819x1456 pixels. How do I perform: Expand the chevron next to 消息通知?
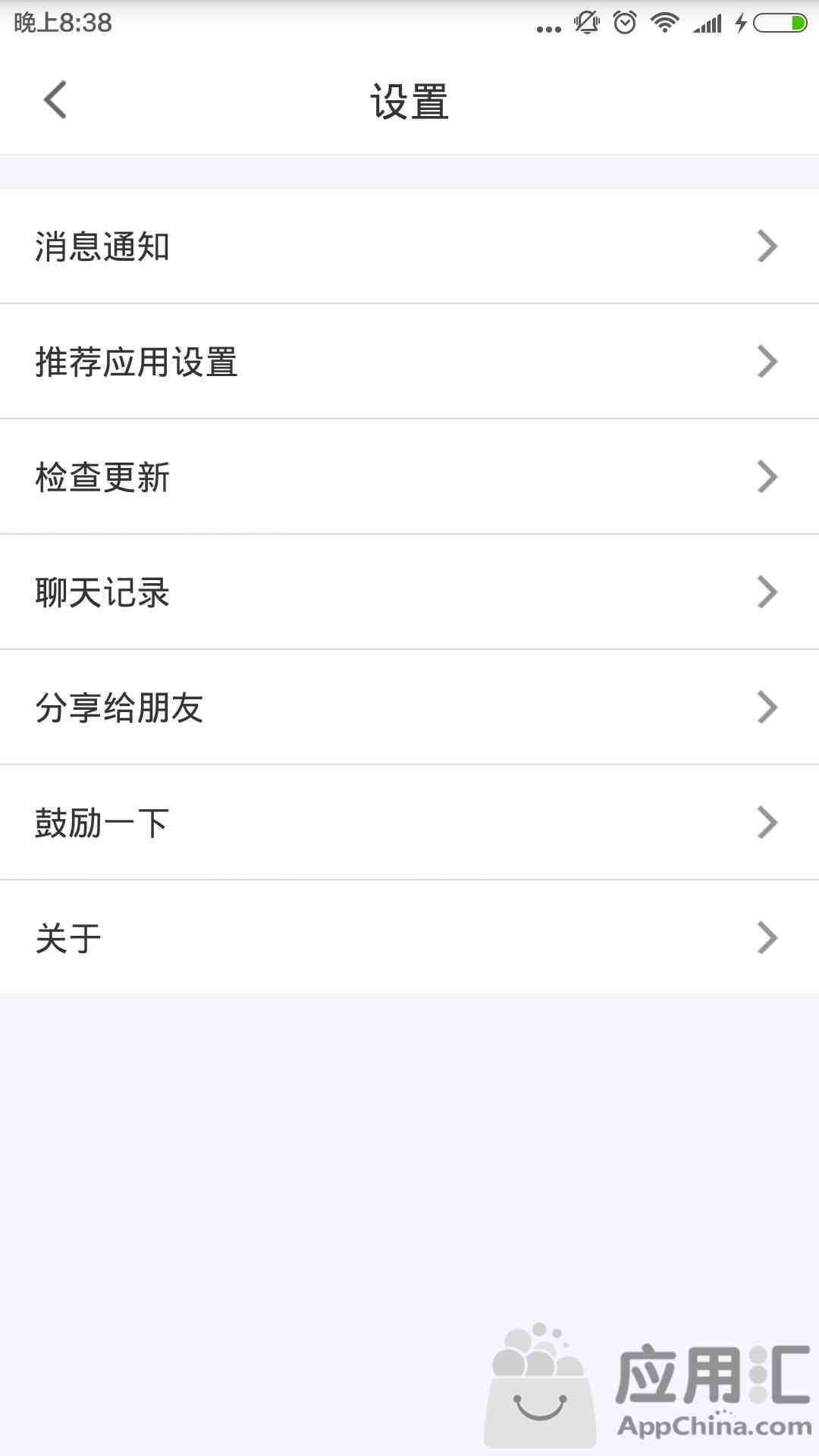click(x=768, y=246)
